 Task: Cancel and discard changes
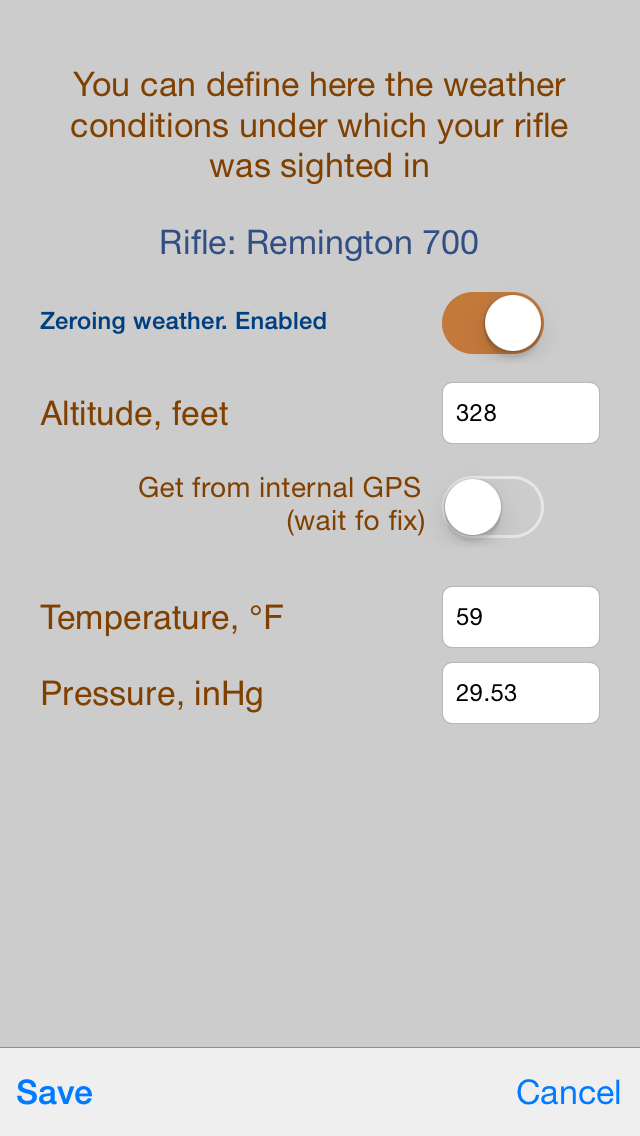click(x=568, y=1092)
